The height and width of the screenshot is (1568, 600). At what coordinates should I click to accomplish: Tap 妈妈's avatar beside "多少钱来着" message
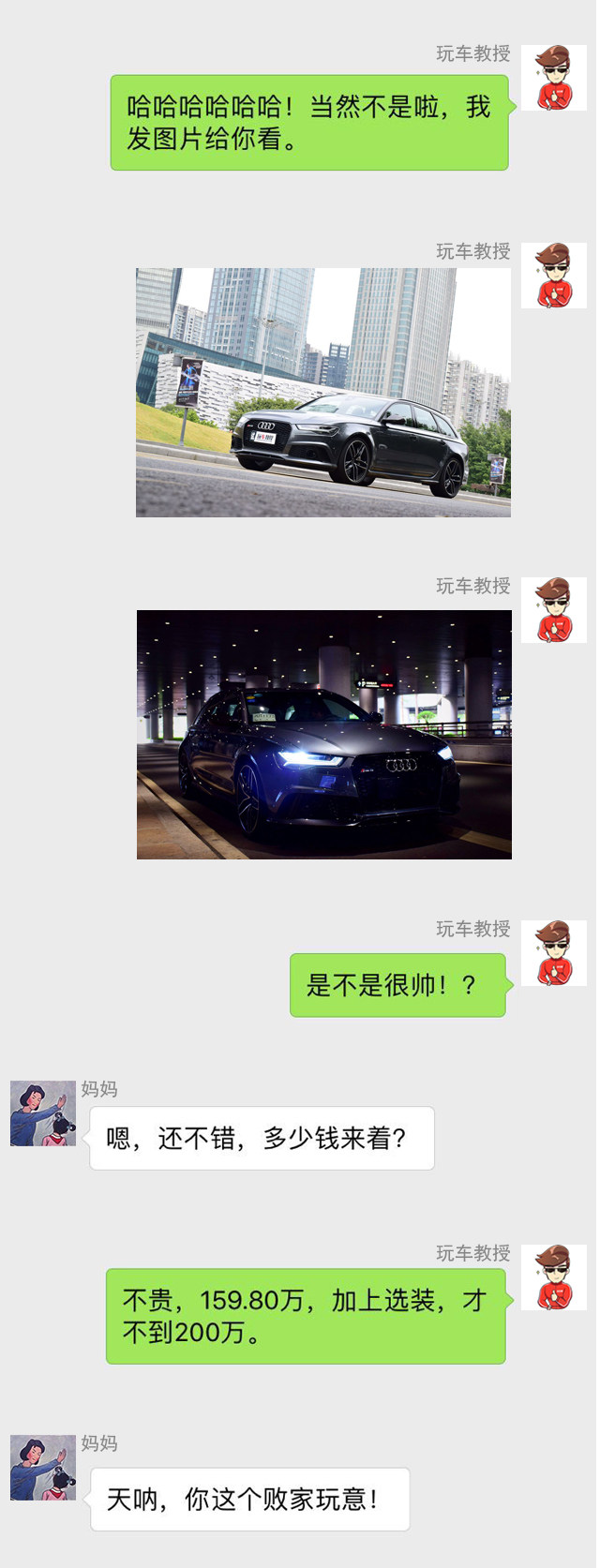[x=42, y=1113]
